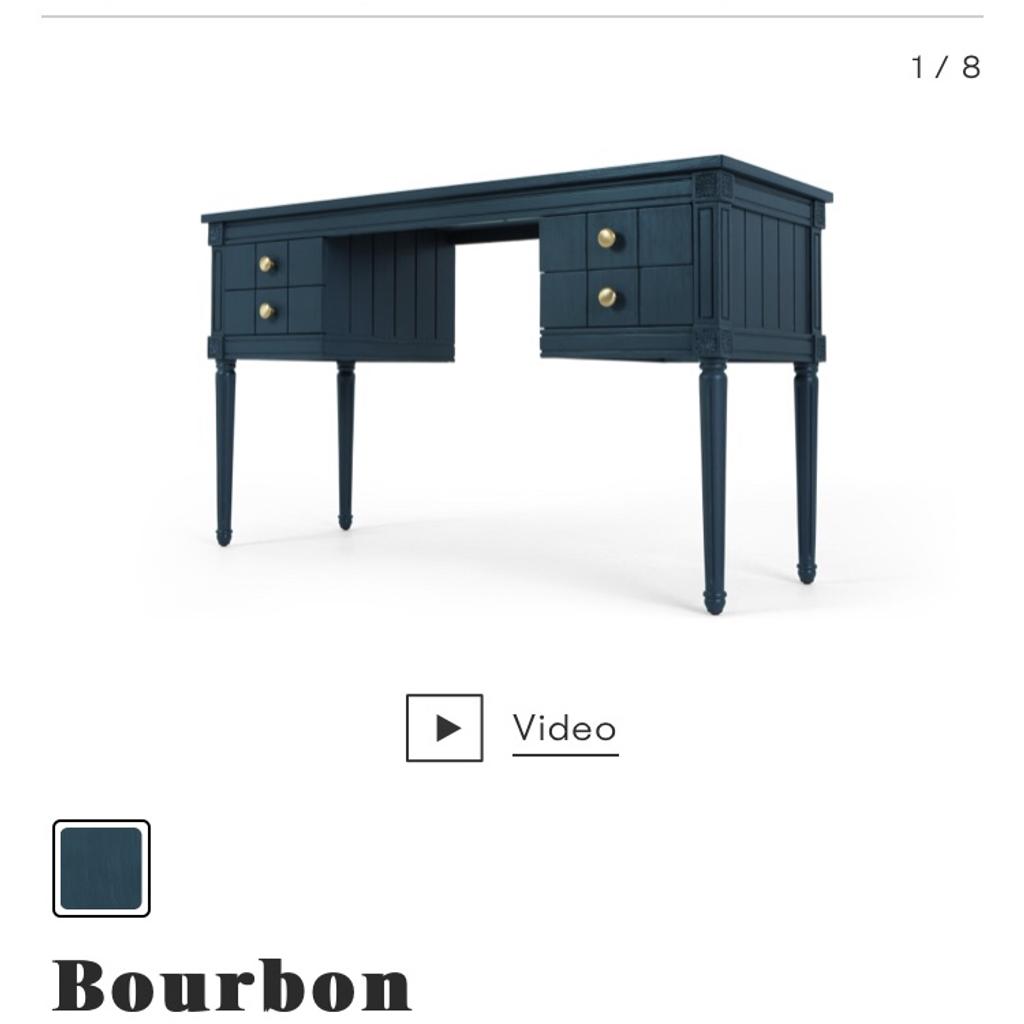Open the Bourbon desk product image
Image resolution: width=1024 pixels, height=1024 pixels.
point(516,380)
